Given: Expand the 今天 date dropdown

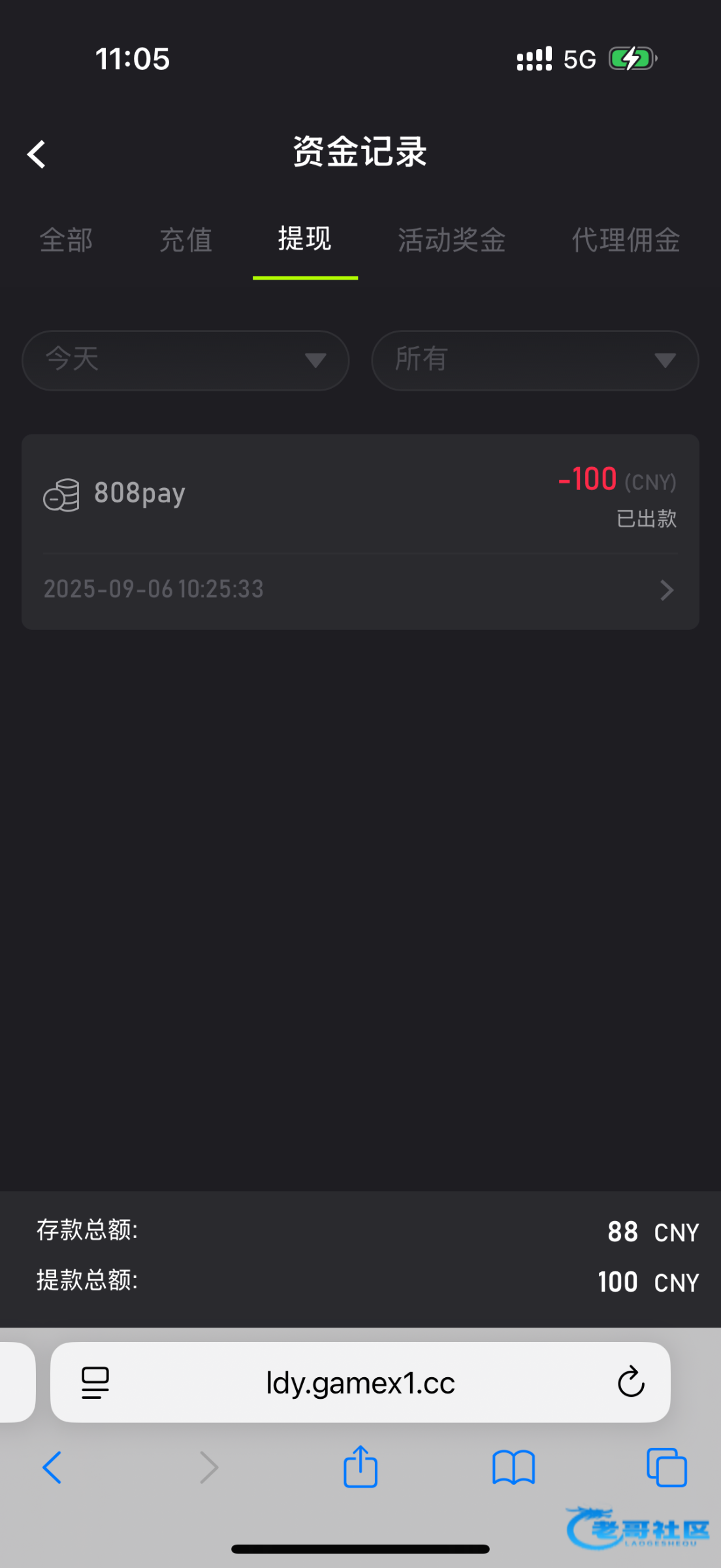Looking at the screenshot, I should point(185,360).
